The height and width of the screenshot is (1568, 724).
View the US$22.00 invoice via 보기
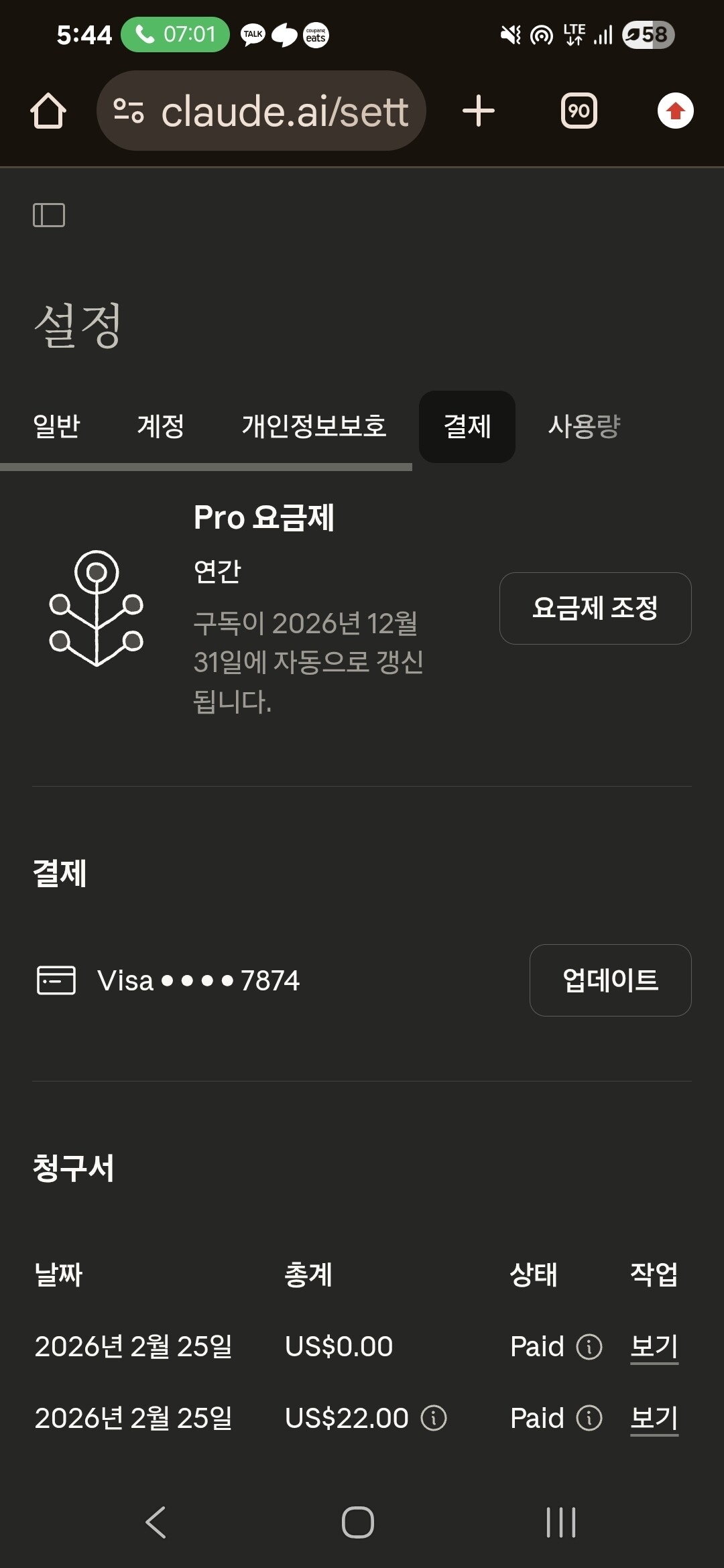click(x=654, y=1419)
